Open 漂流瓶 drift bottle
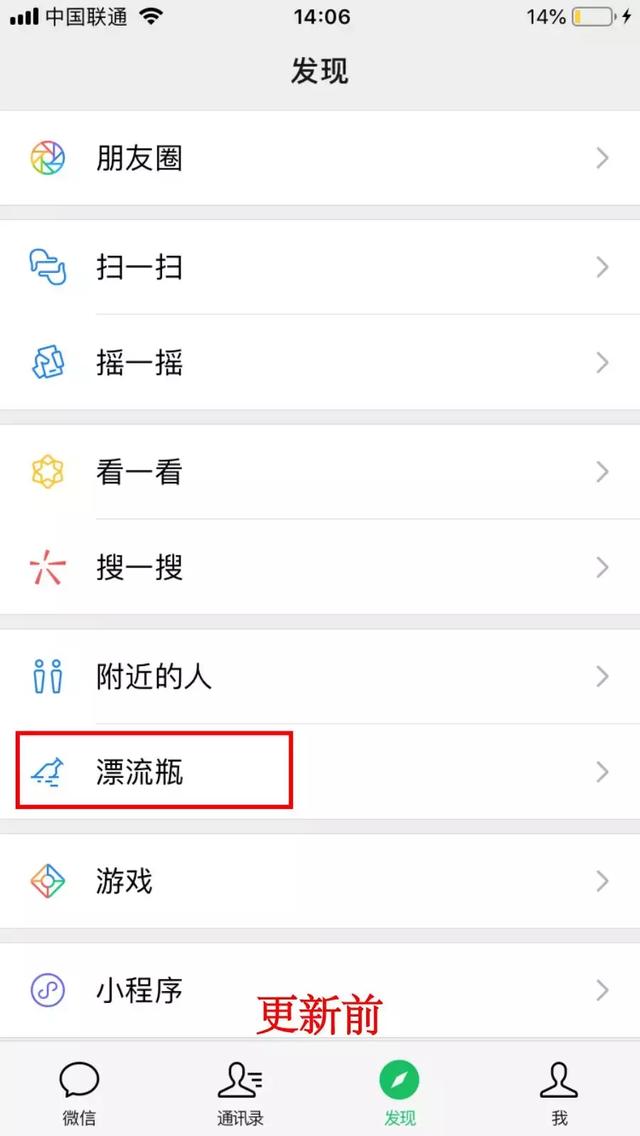The image size is (640, 1136). coord(320,772)
